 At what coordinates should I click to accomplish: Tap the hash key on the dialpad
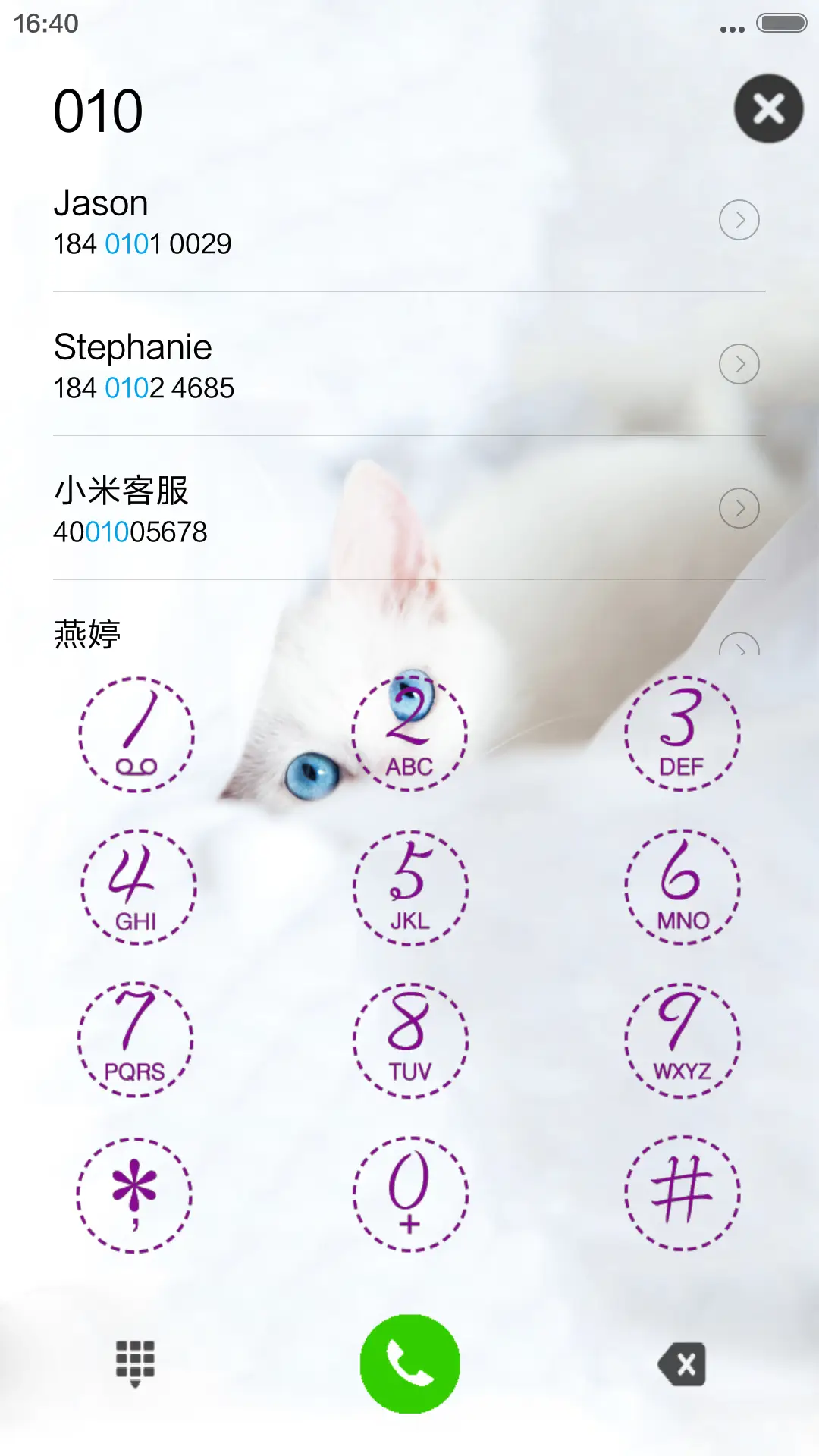point(682,1194)
